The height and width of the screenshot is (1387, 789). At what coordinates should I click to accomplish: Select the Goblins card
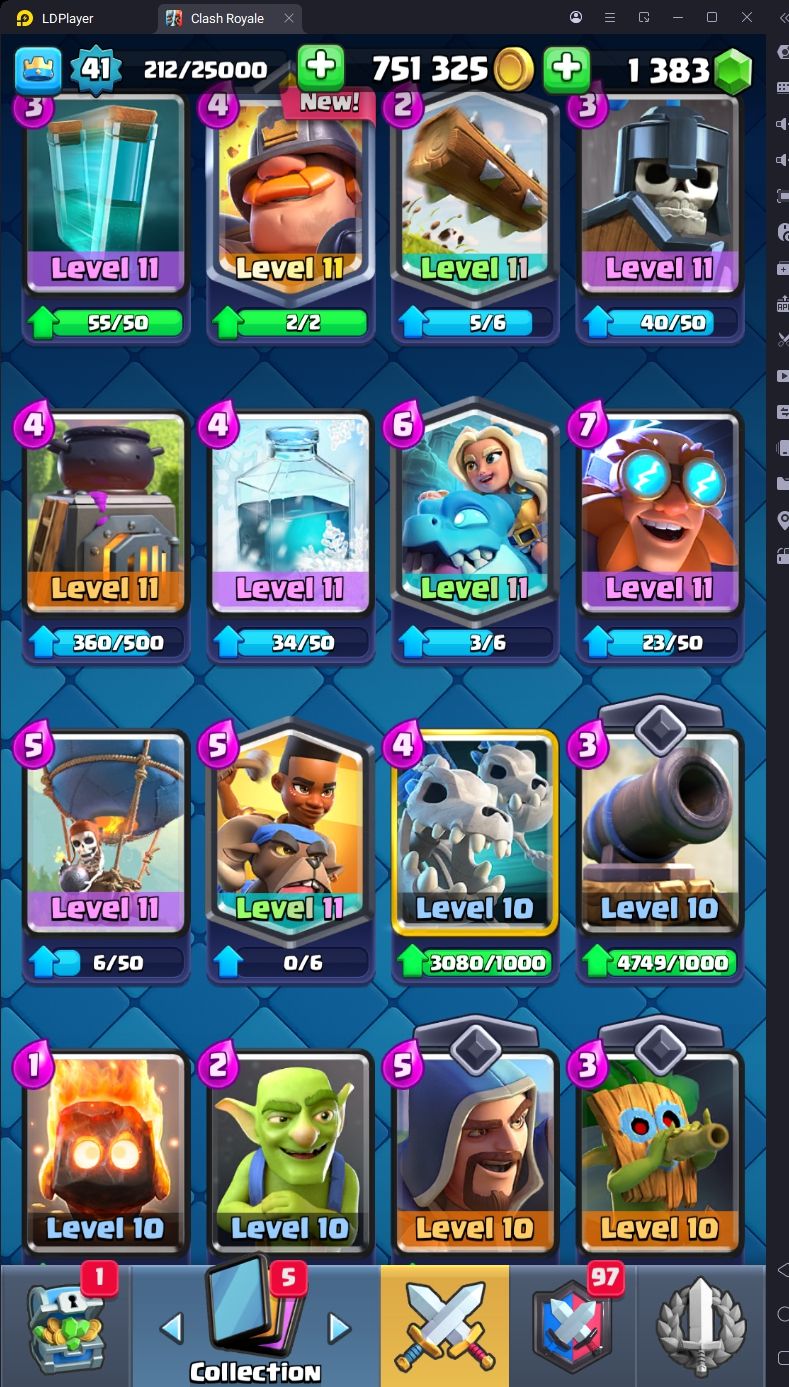click(290, 1150)
